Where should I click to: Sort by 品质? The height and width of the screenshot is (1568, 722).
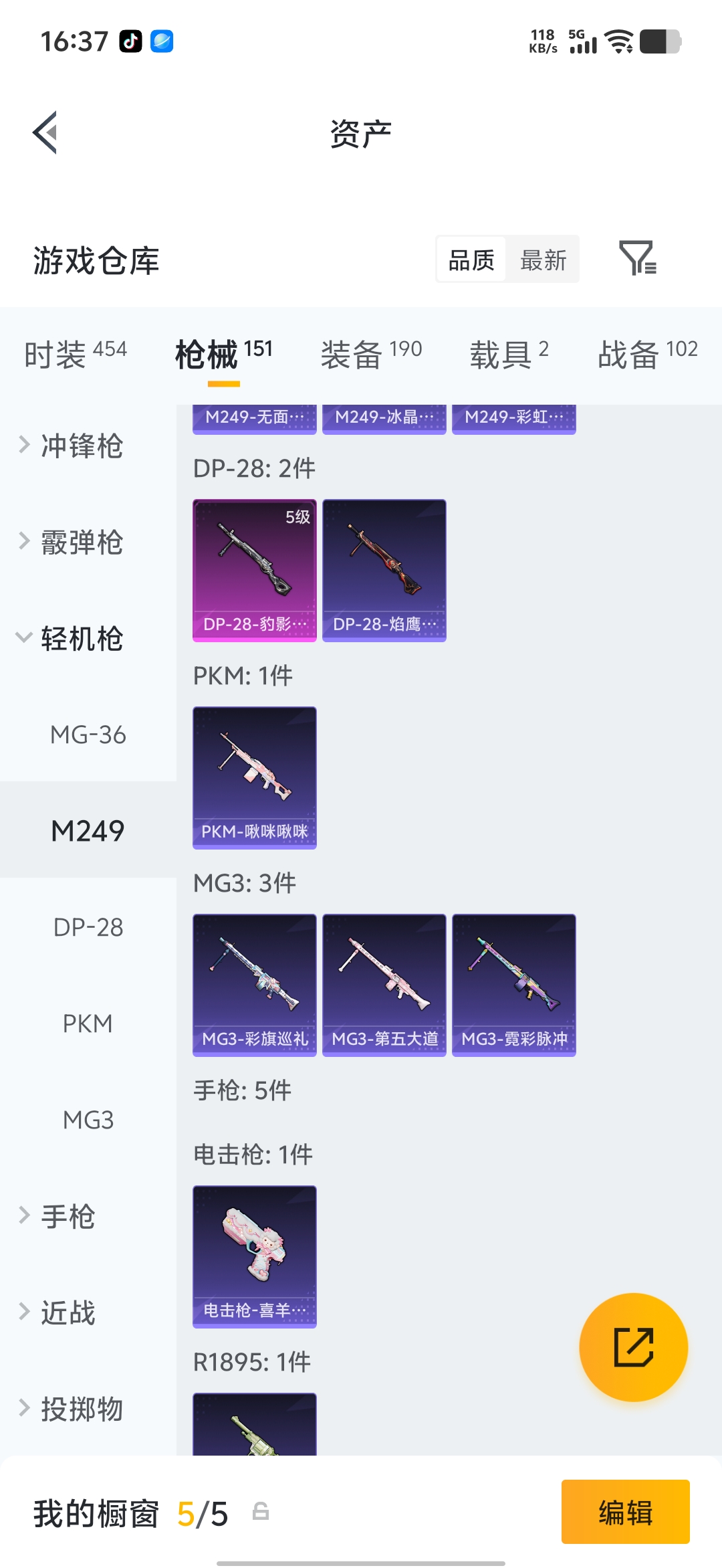point(471,260)
